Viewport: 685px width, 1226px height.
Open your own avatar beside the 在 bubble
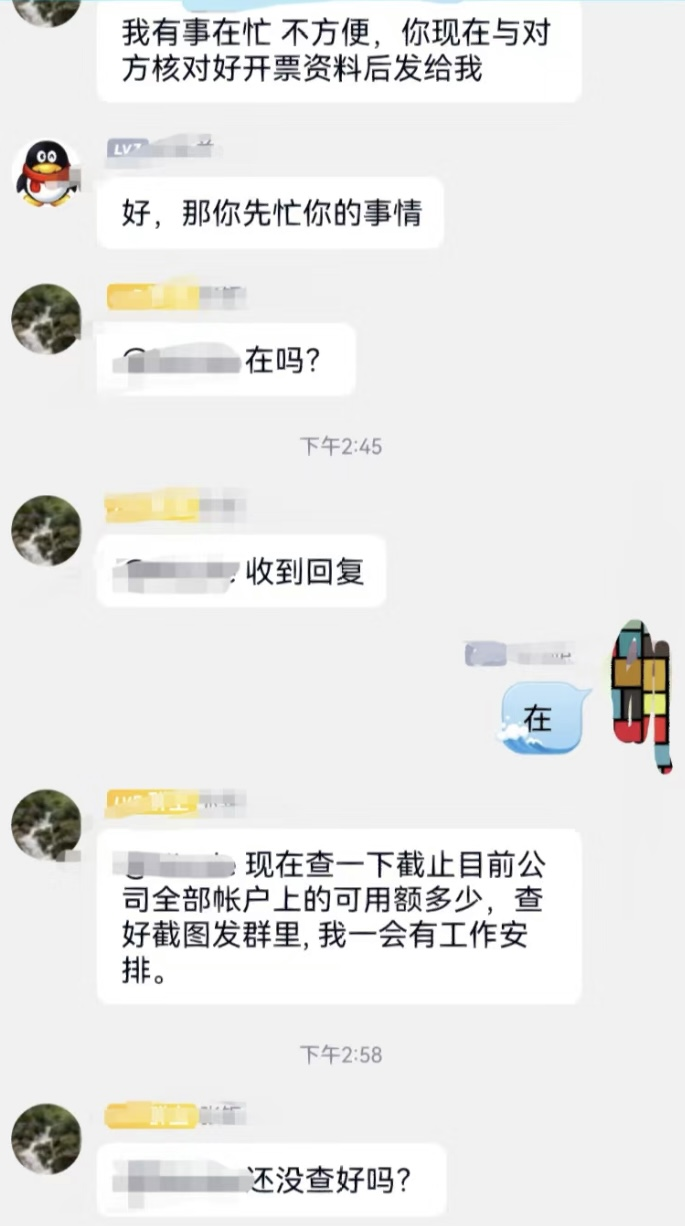point(642,697)
